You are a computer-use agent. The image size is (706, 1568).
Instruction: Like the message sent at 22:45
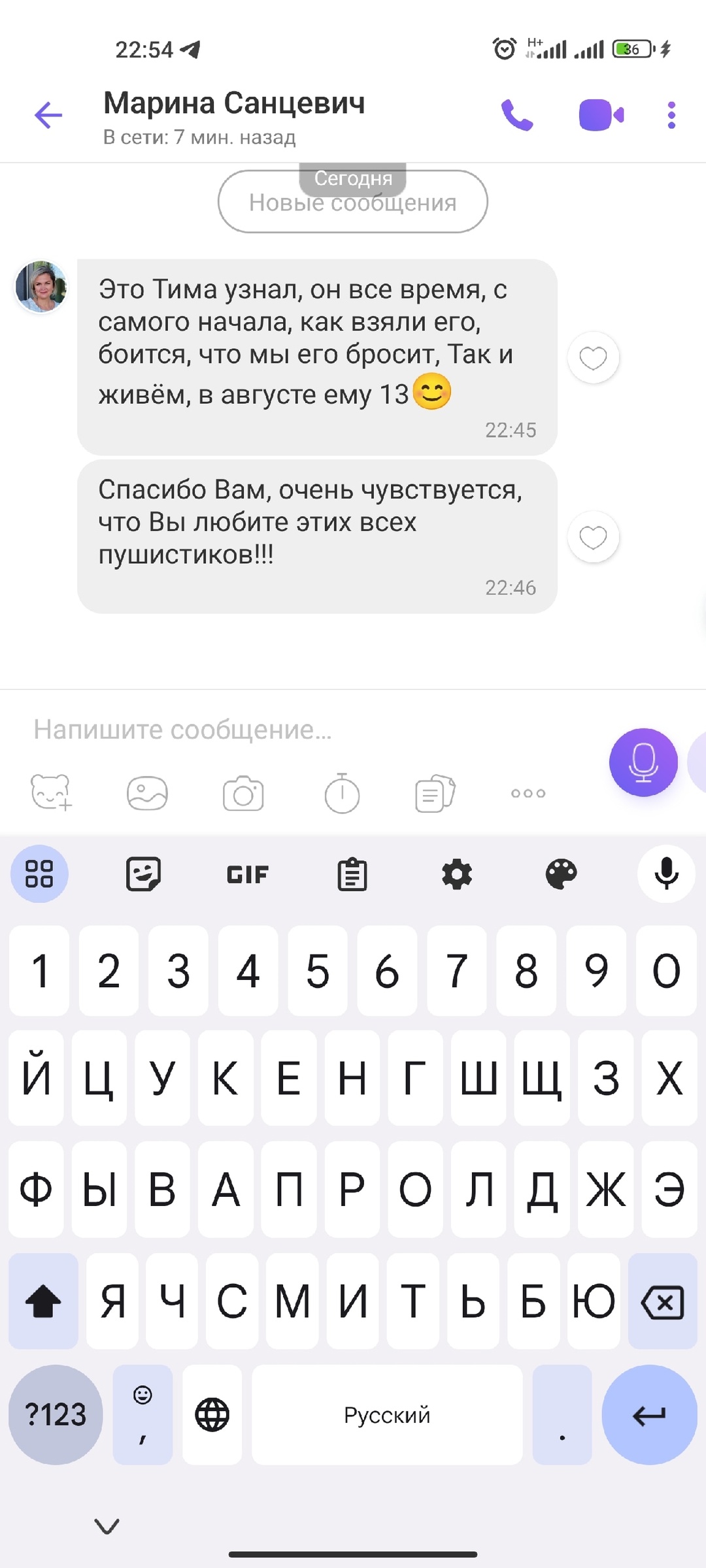[593, 357]
